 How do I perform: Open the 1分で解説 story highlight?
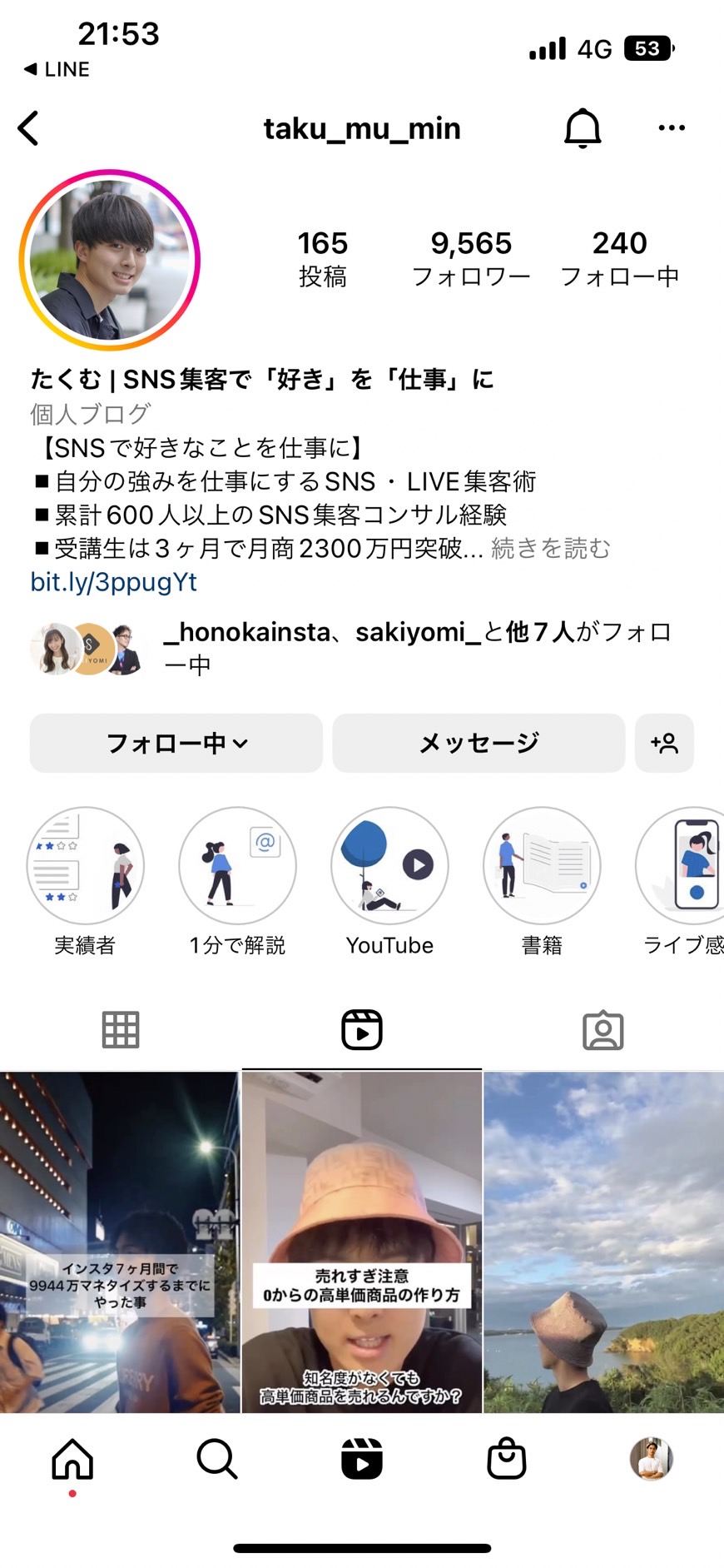point(237,881)
